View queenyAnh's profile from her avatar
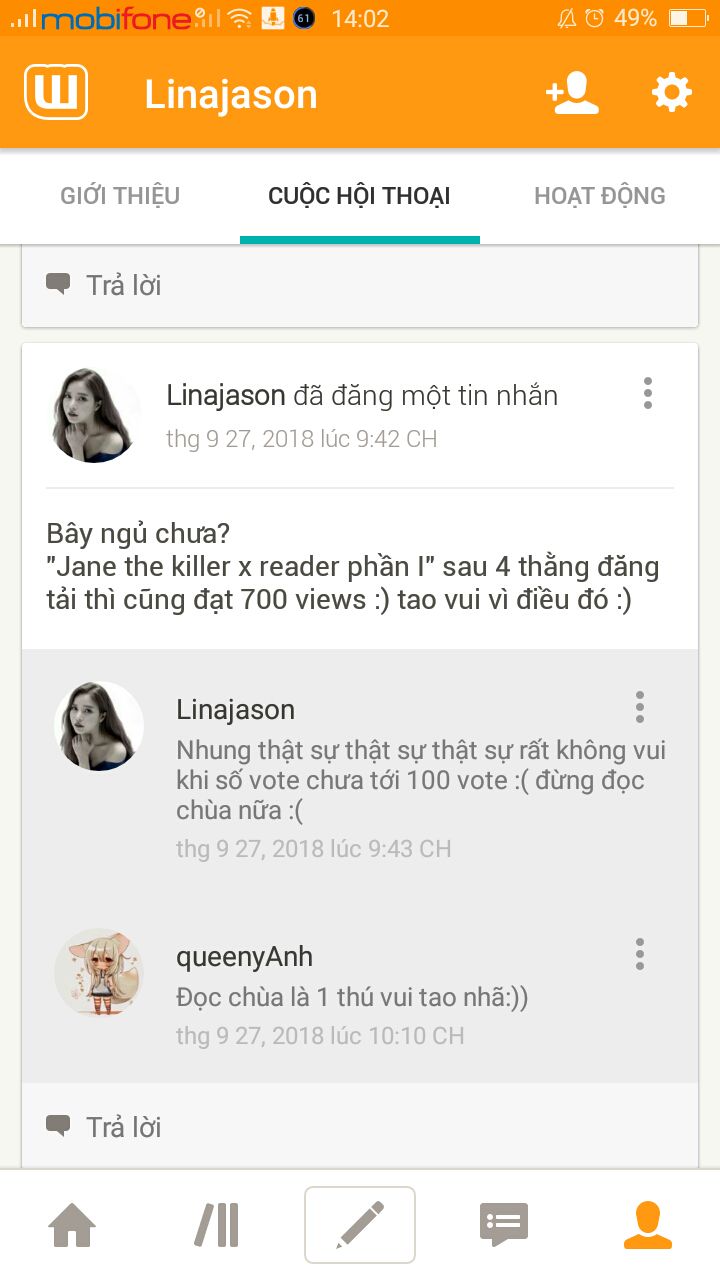This screenshot has height=1280, width=720. (x=98, y=972)
